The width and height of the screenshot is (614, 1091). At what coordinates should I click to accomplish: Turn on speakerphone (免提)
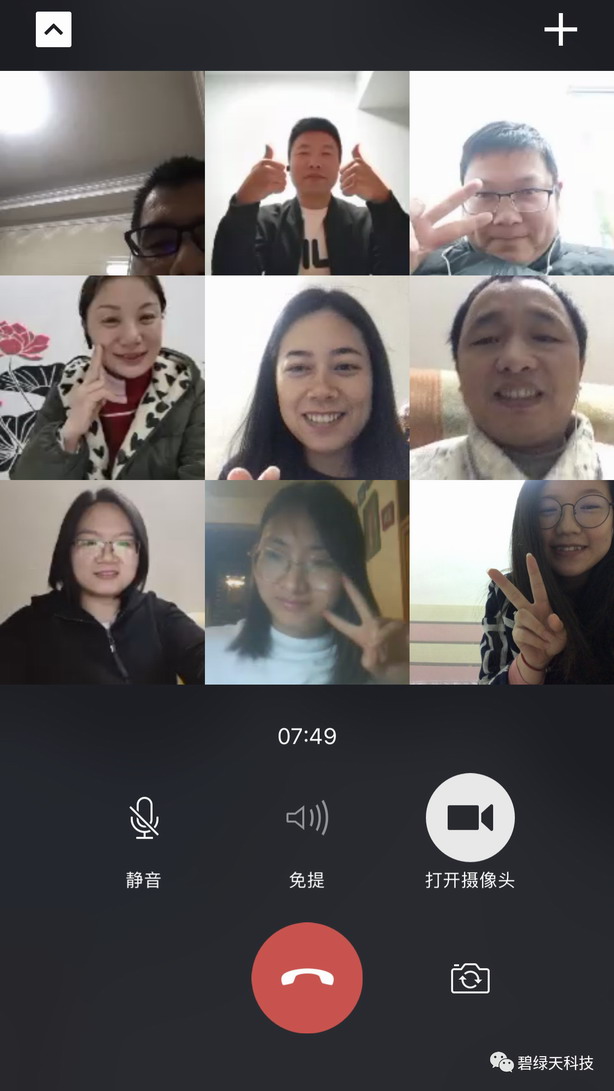307,818
